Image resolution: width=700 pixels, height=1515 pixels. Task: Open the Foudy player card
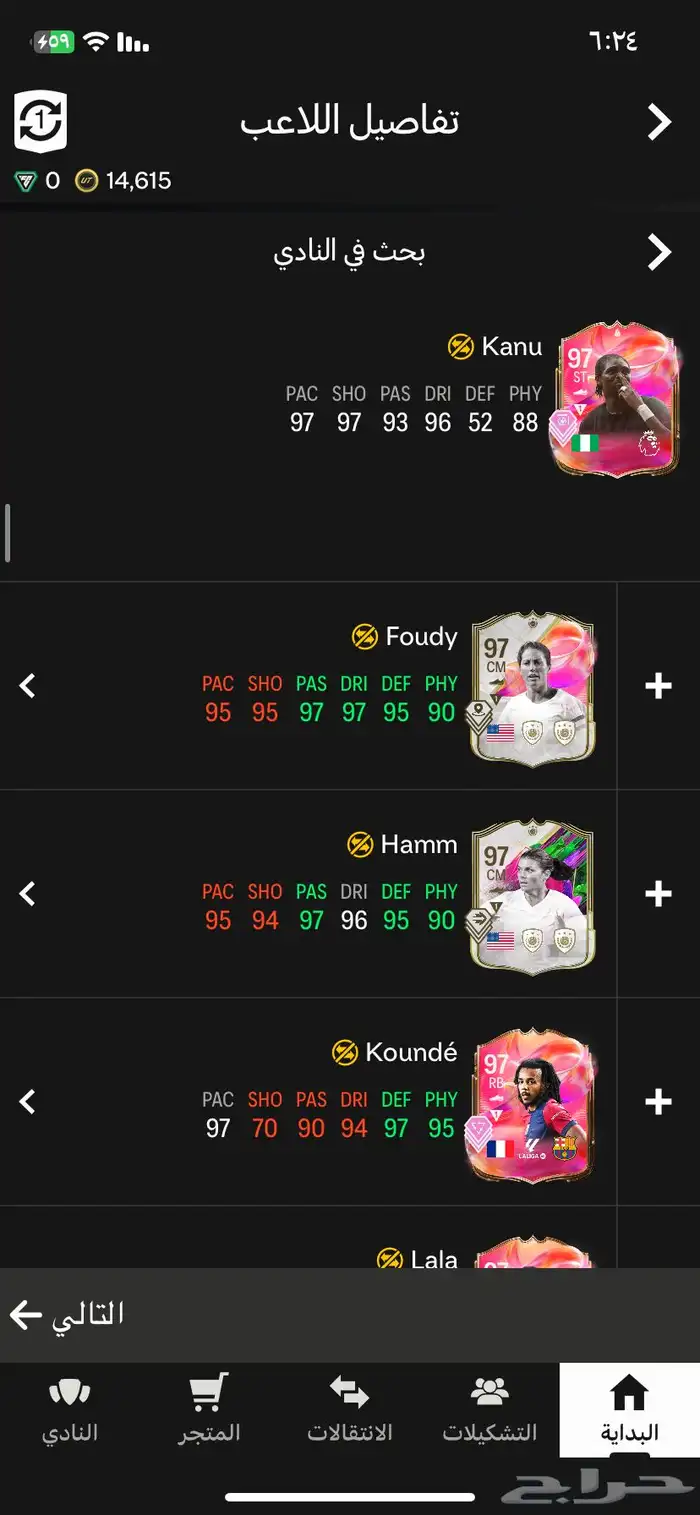(532, 690)
